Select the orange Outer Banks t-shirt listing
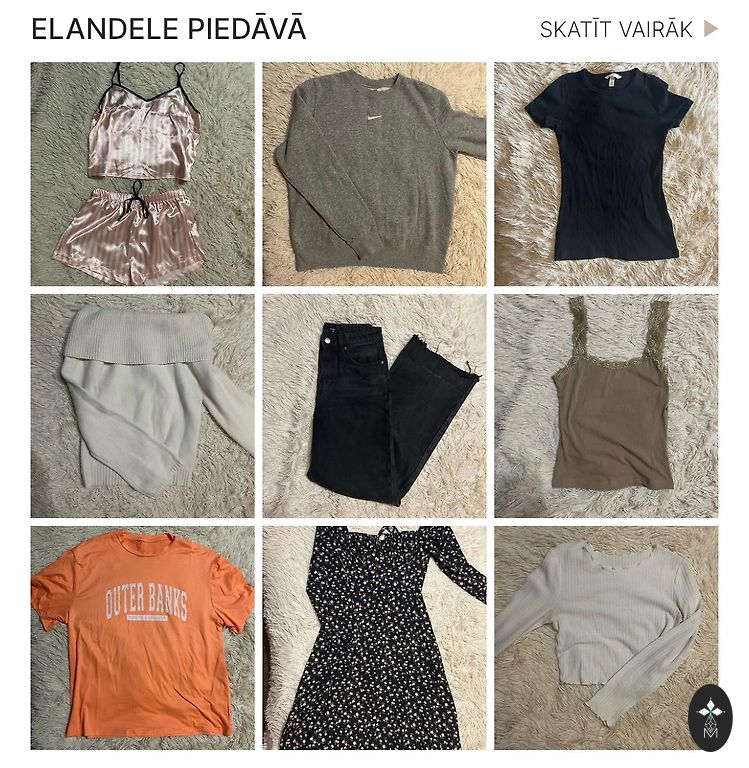The width and height of the screenshot is (749, 768). [x=142, y=638]
